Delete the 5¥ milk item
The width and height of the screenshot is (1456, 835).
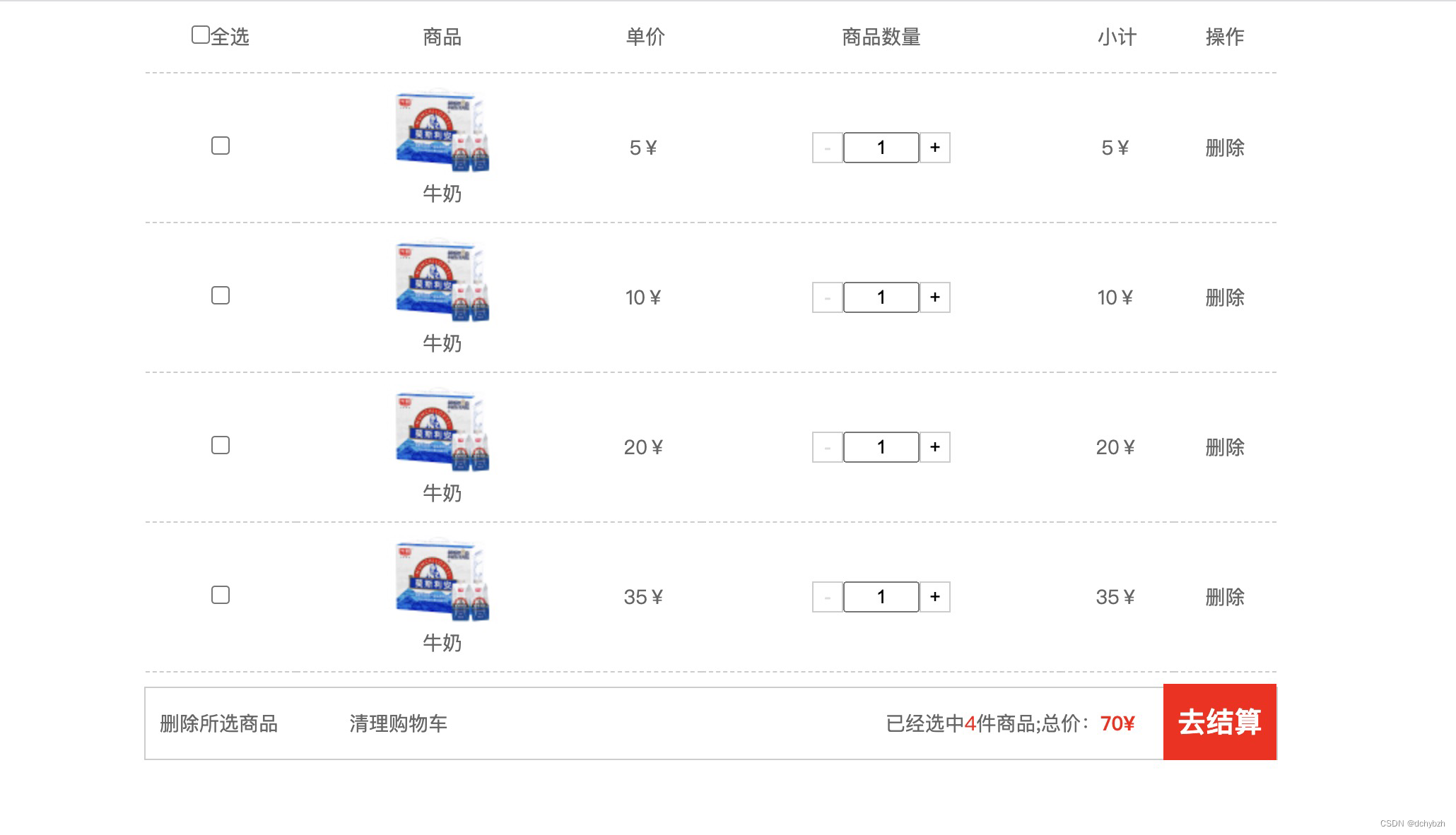1224,148
